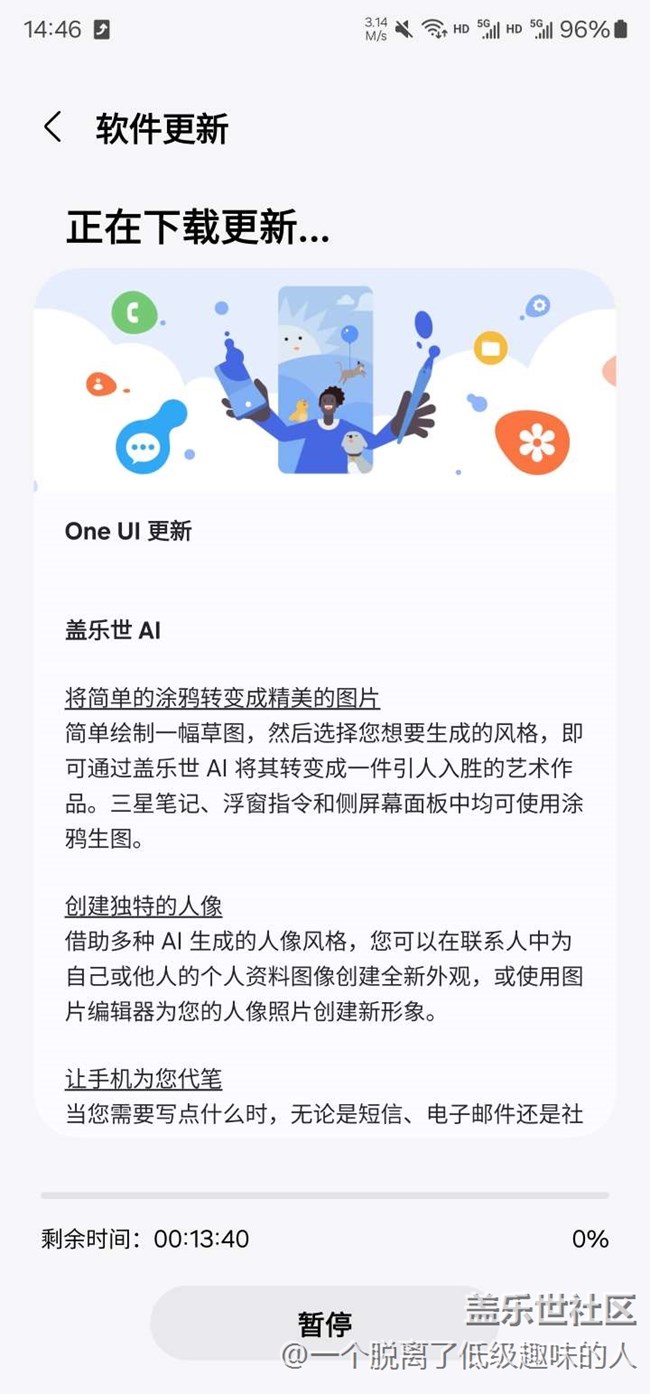Go back from the 软件更新 screen
Viewport: 650px width, 1394px height.
(53, 128)
